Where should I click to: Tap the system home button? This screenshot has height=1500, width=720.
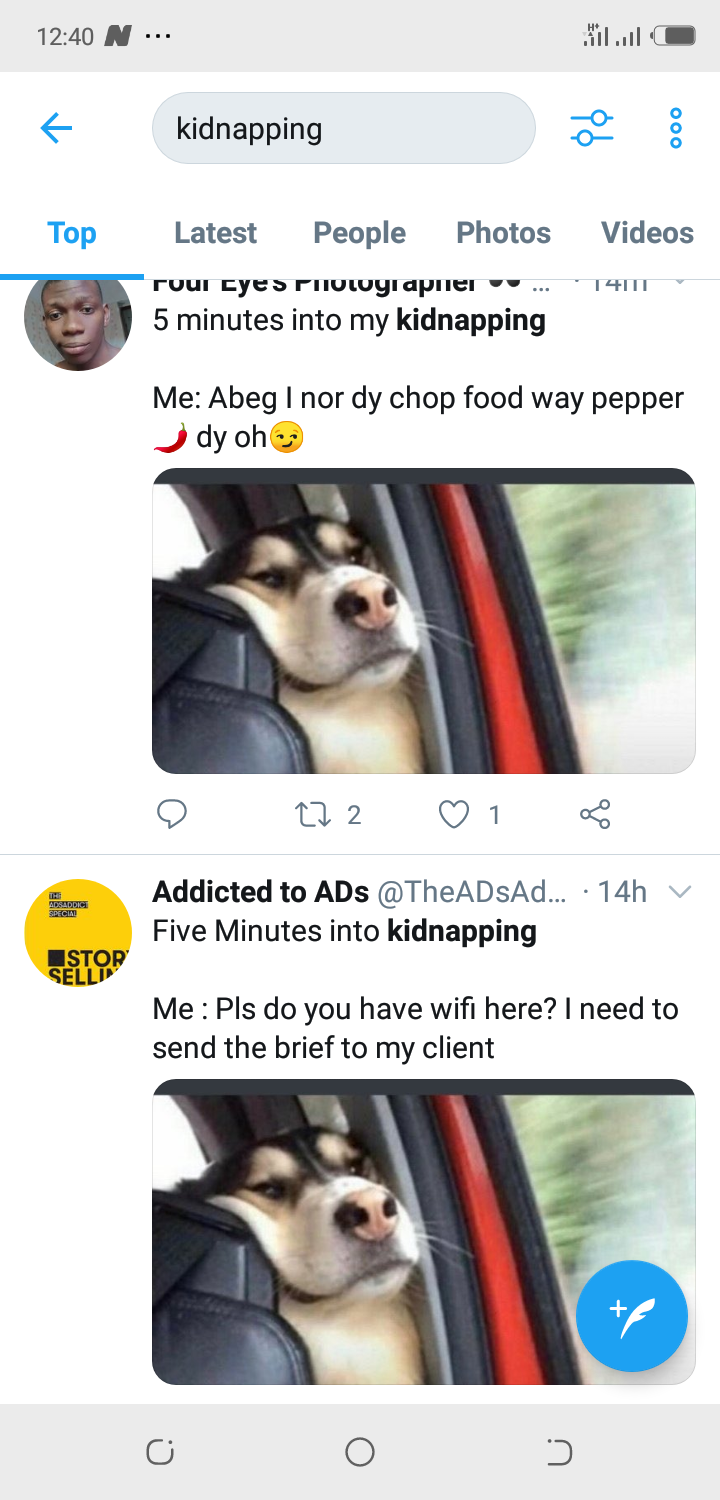click(x=360, y=1452)
